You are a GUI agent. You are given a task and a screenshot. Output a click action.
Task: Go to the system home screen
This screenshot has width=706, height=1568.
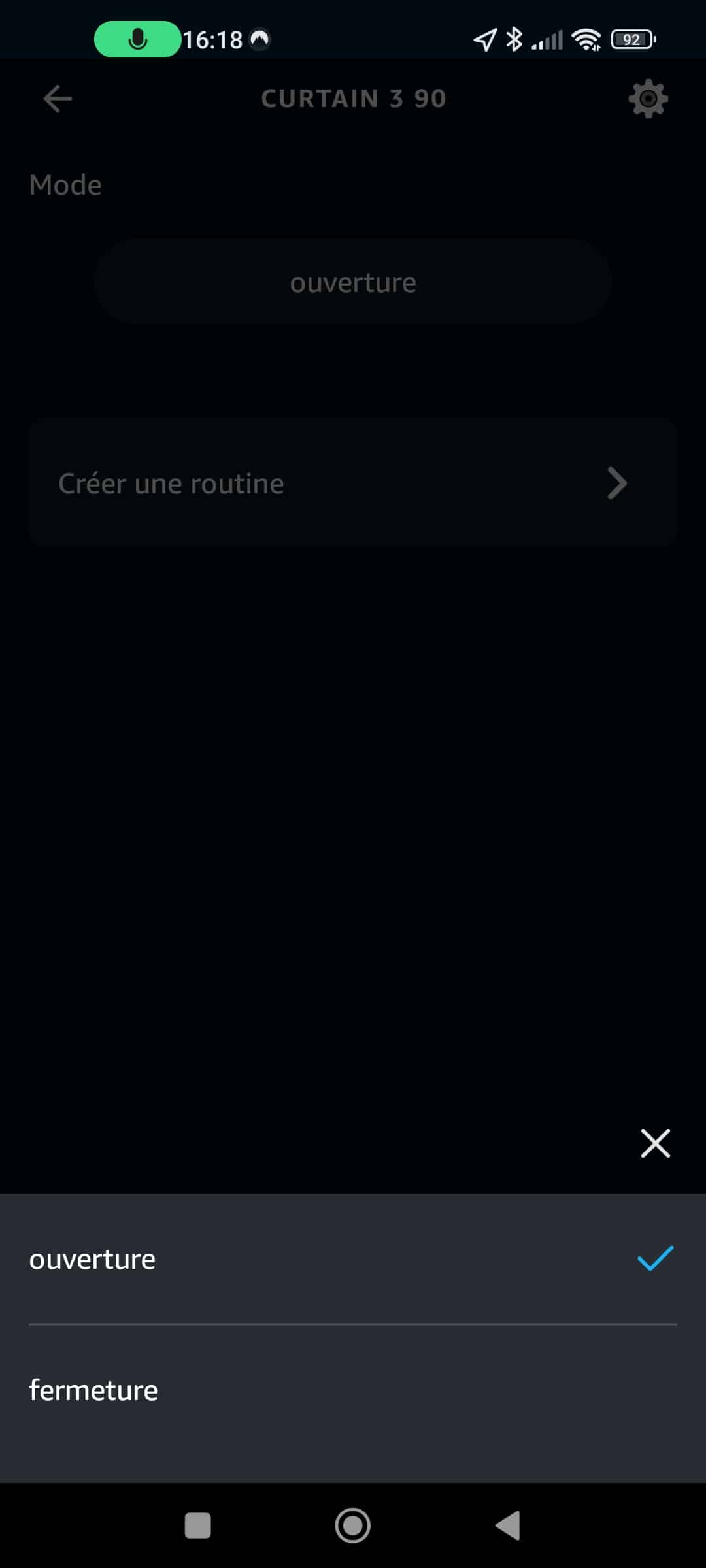352,1526
